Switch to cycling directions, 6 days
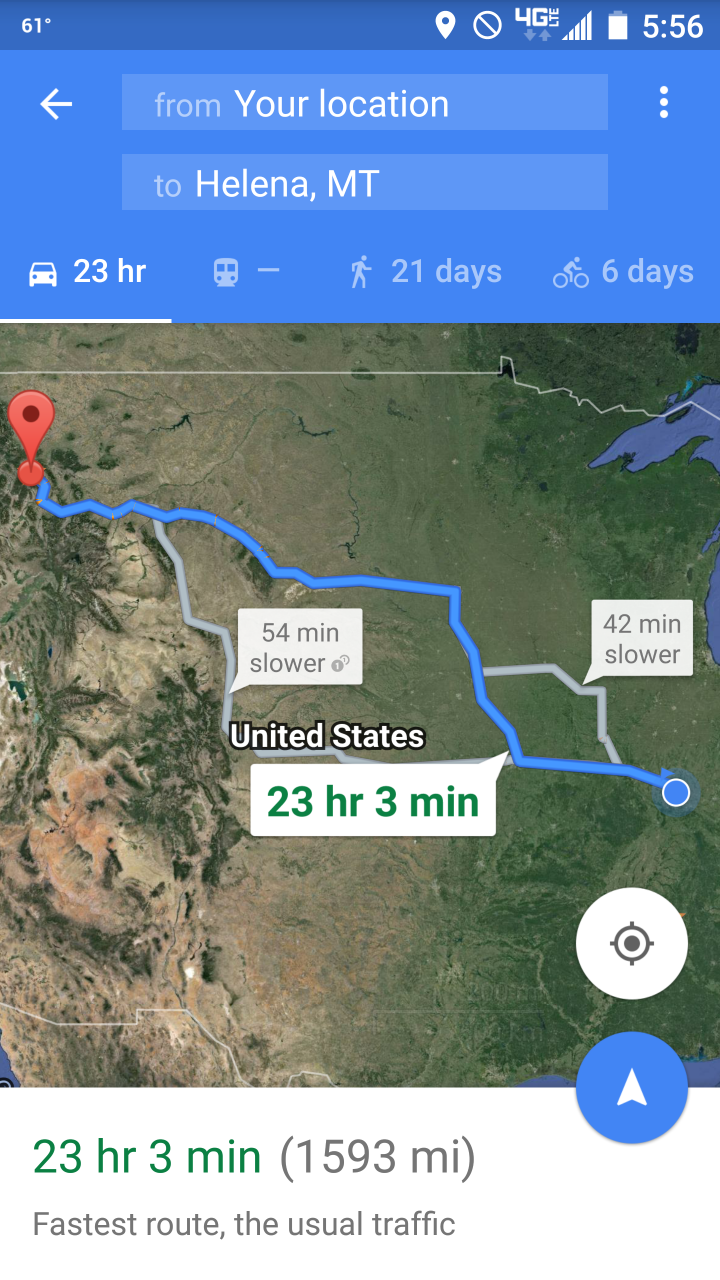This screenshot has width=720, height=1280. coord(623,271)
